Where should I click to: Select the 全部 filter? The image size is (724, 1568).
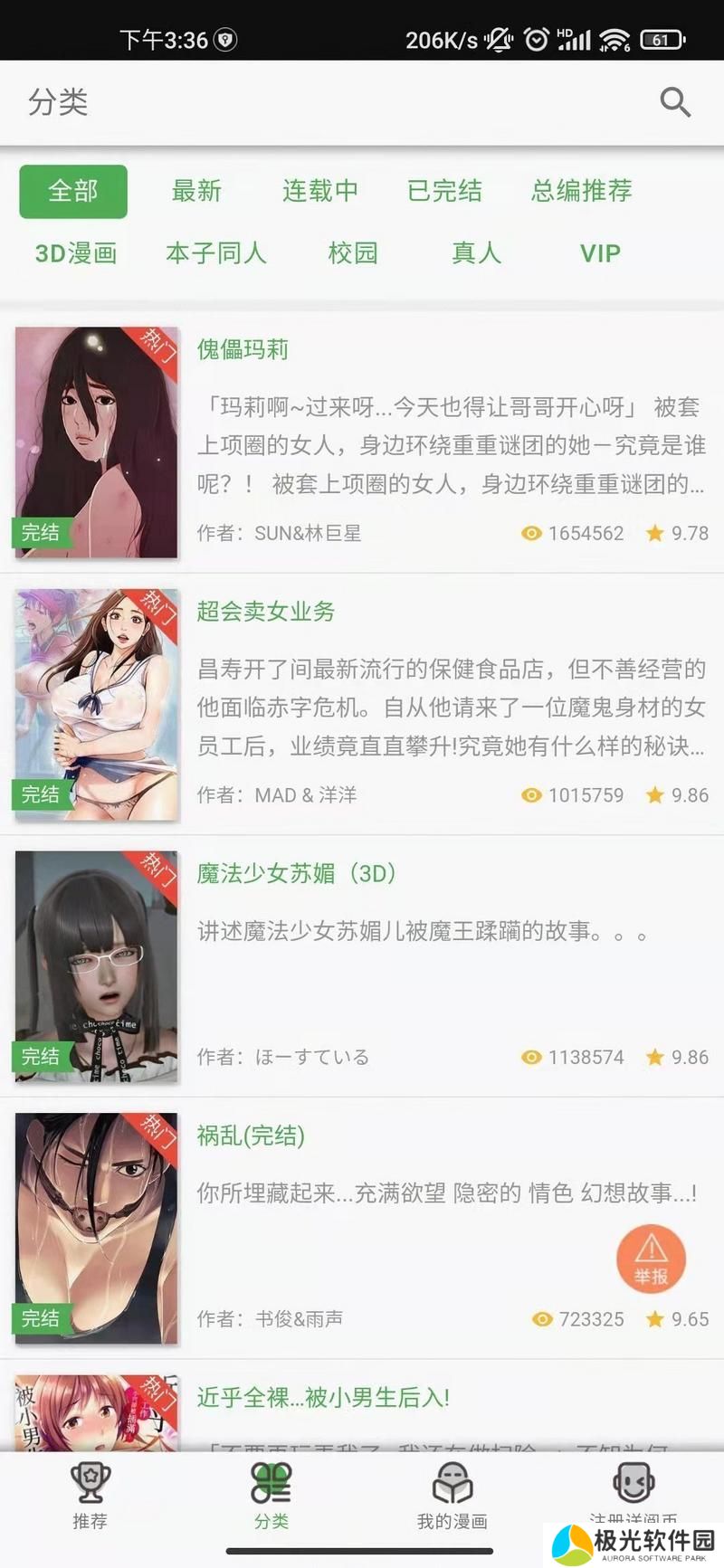coord(72,191)
